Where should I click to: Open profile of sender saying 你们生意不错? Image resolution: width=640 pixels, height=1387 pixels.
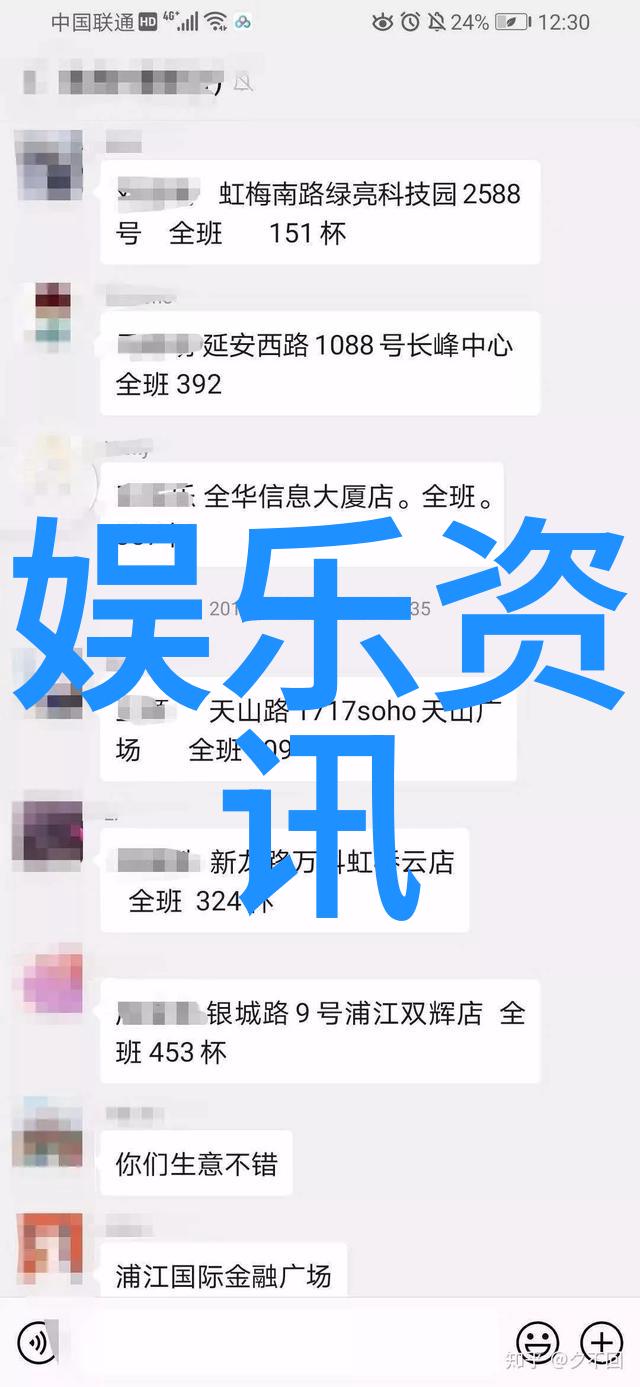coord(47,1134)
